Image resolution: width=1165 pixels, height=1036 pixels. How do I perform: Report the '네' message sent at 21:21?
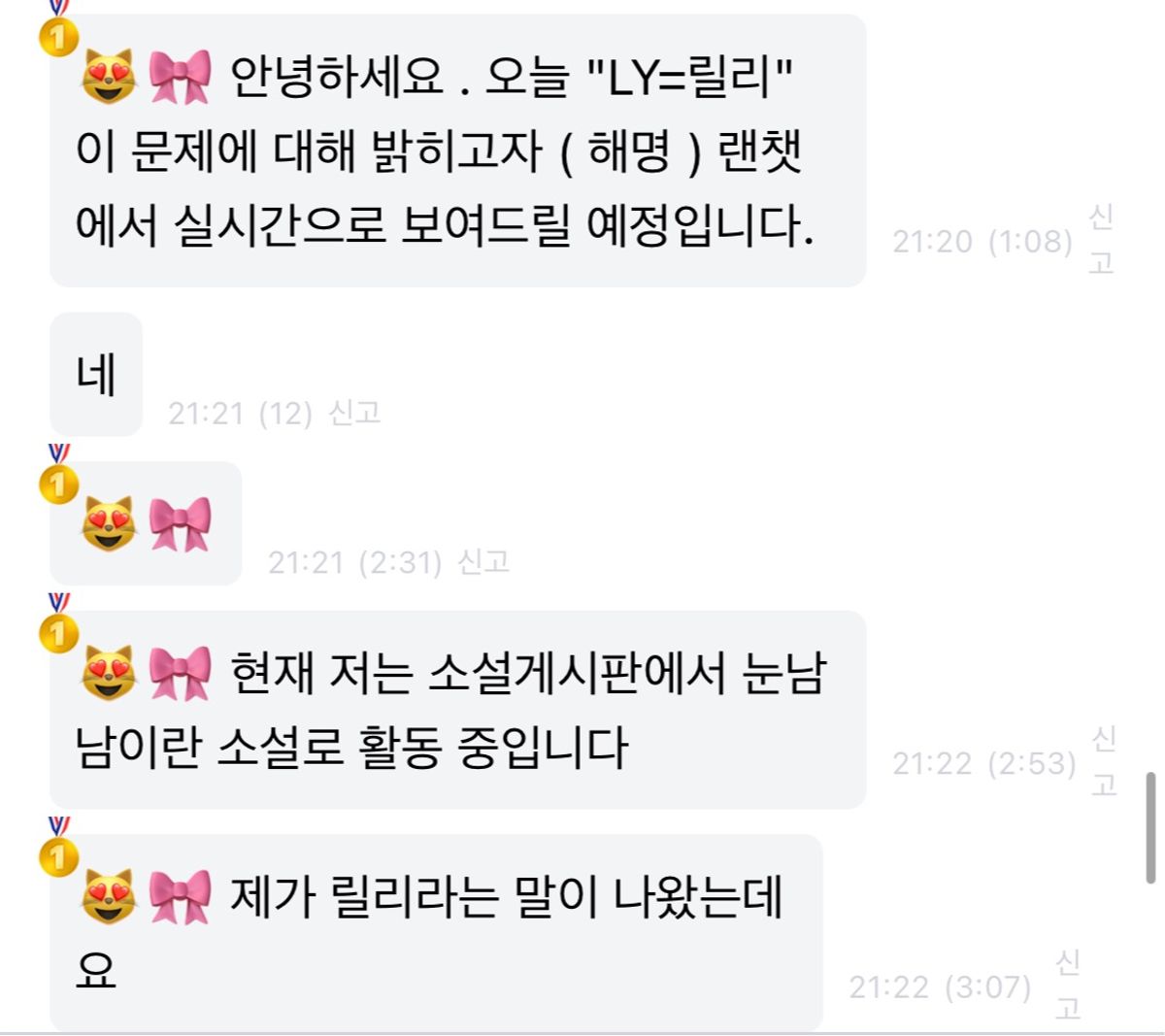[354, 414]
